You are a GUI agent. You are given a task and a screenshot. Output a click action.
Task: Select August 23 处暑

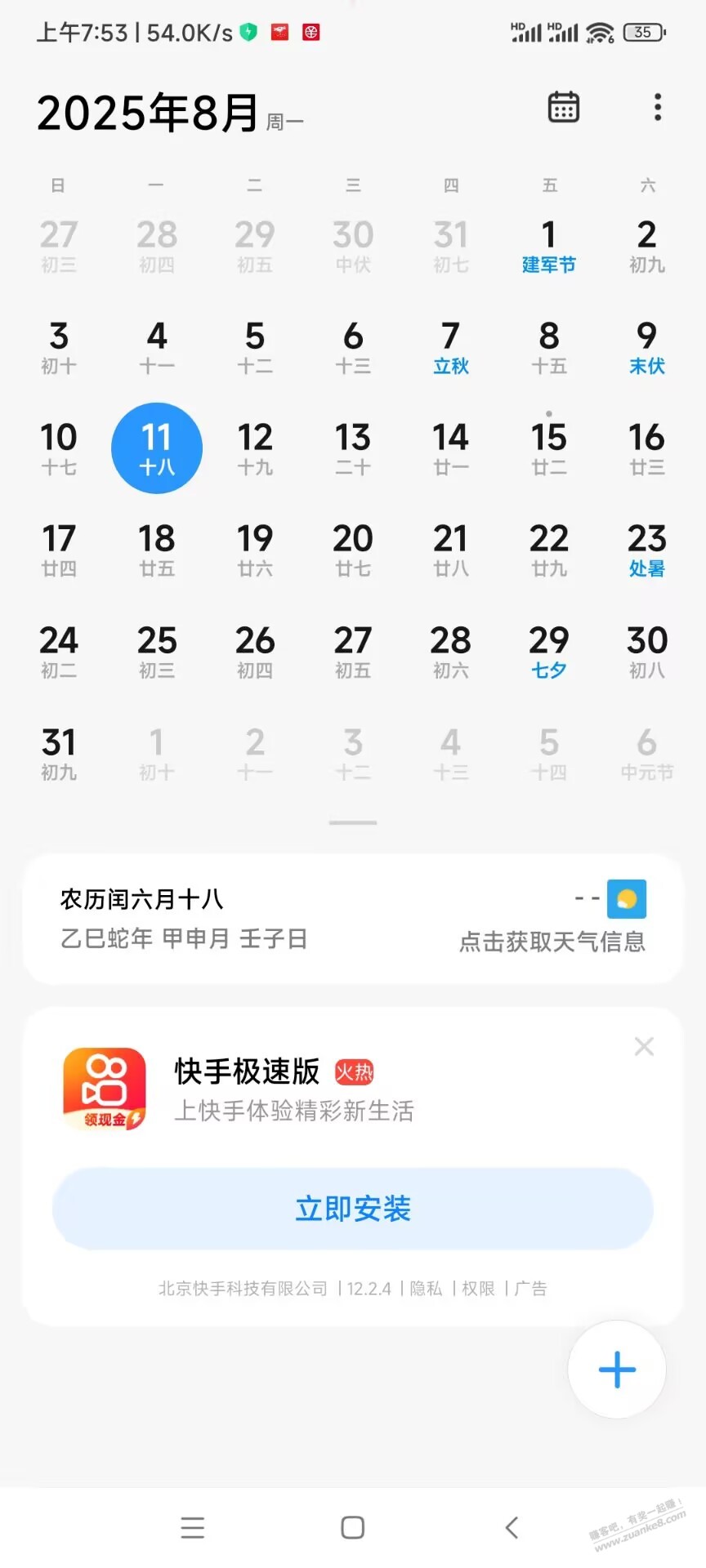(646, 549)
